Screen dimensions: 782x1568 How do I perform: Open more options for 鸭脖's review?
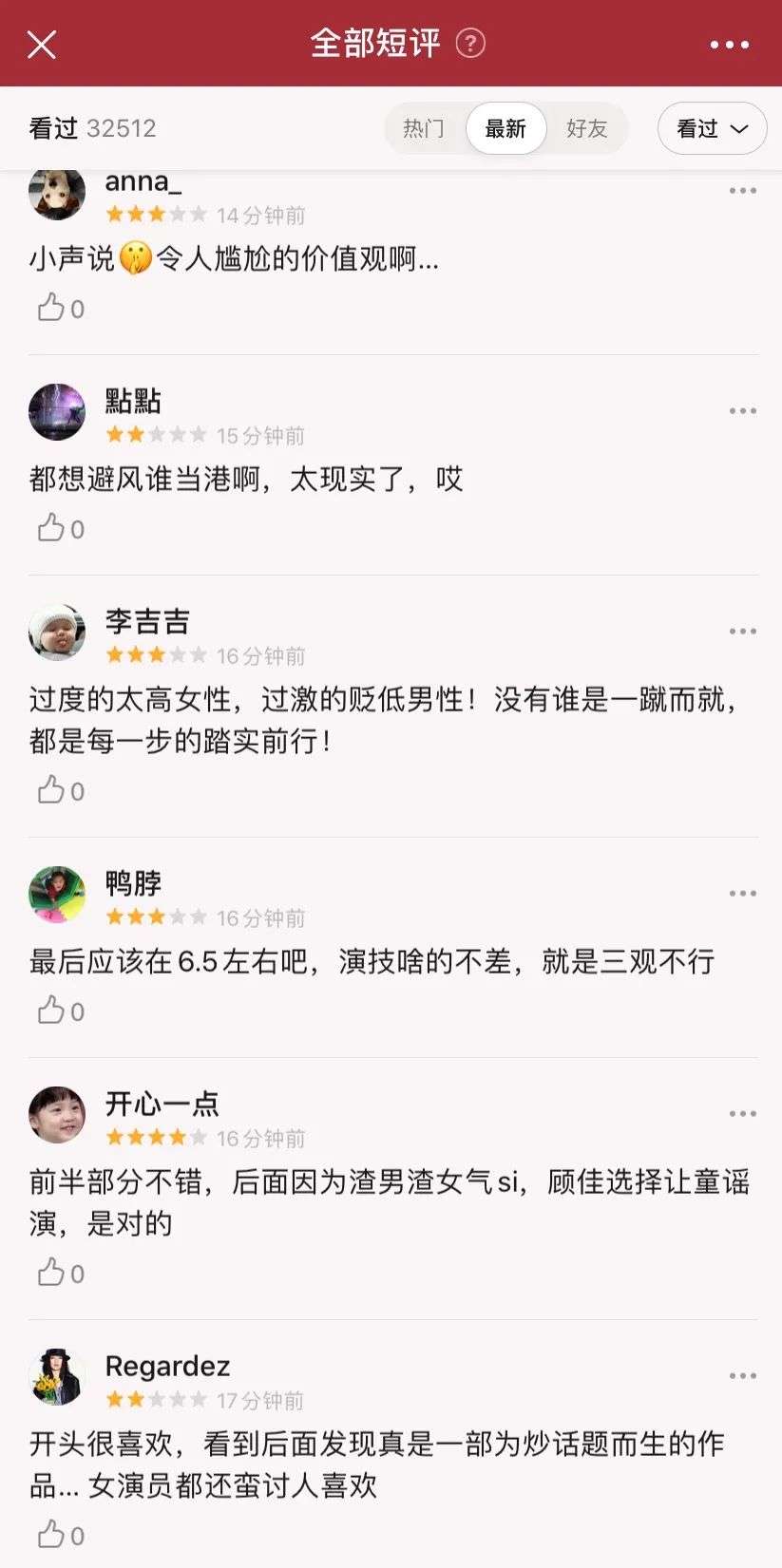coord(742,894)
